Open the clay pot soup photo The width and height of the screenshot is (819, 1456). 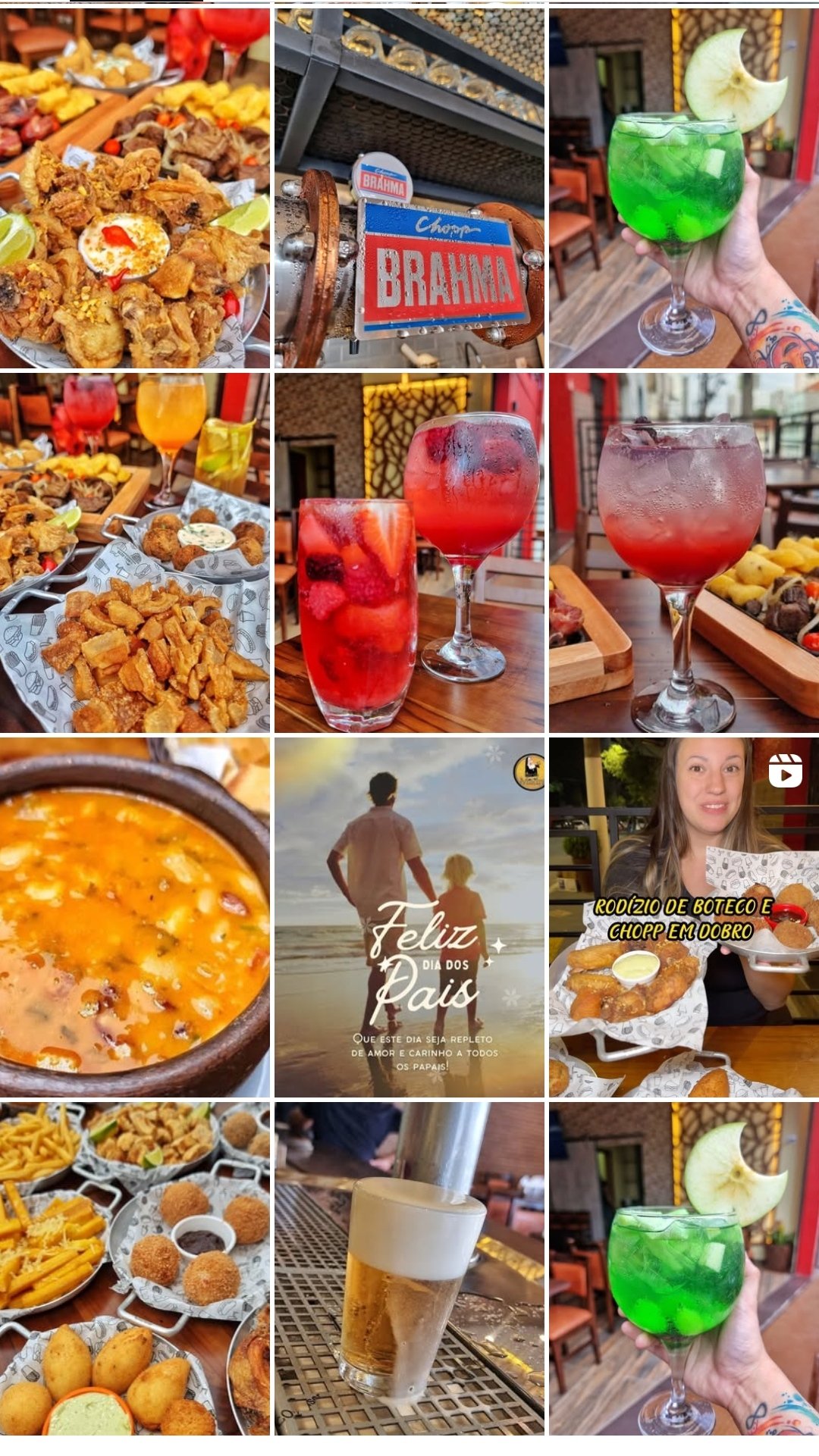click(135, 917)
